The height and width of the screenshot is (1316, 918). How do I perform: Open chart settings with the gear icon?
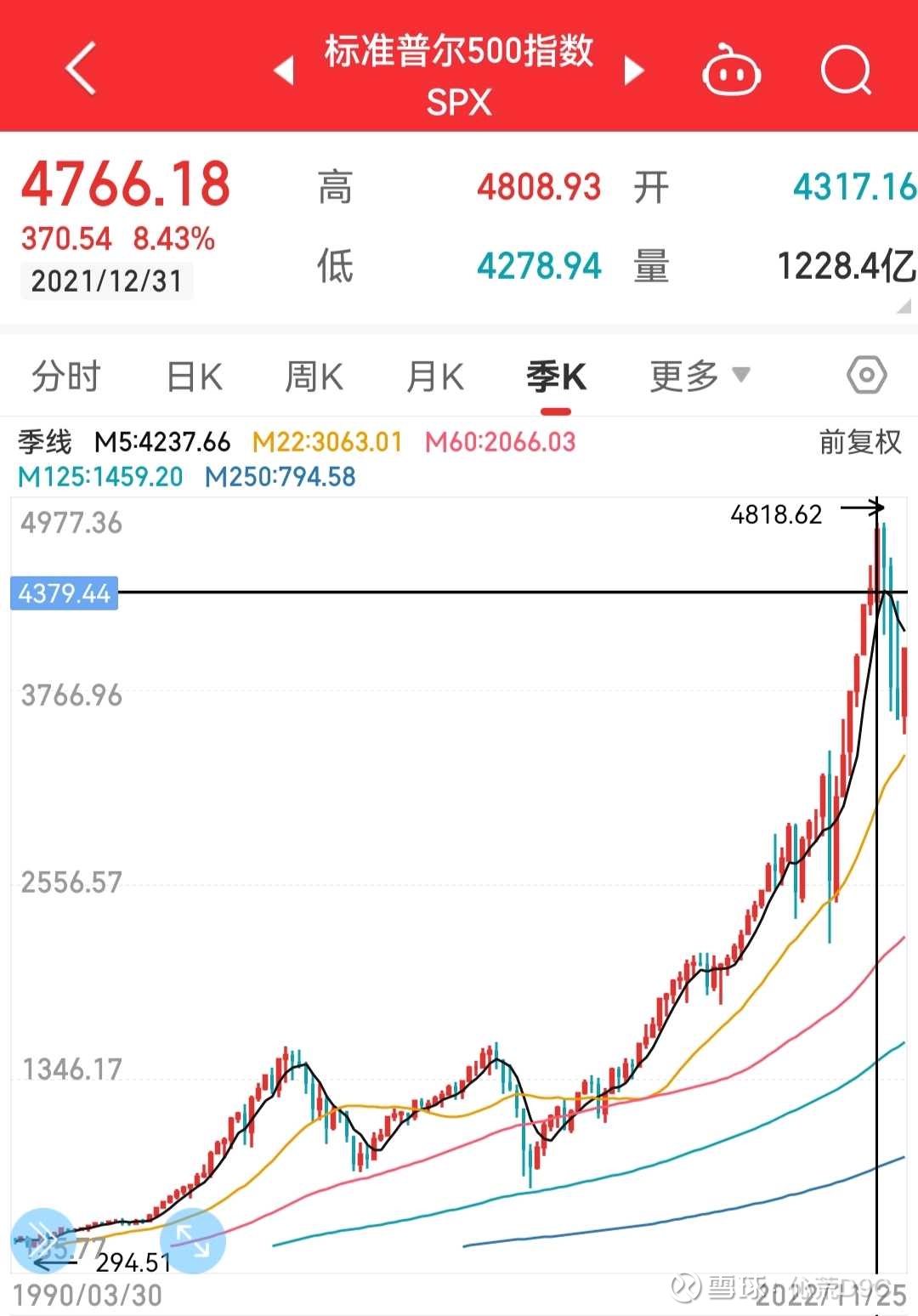pos(867,374)
